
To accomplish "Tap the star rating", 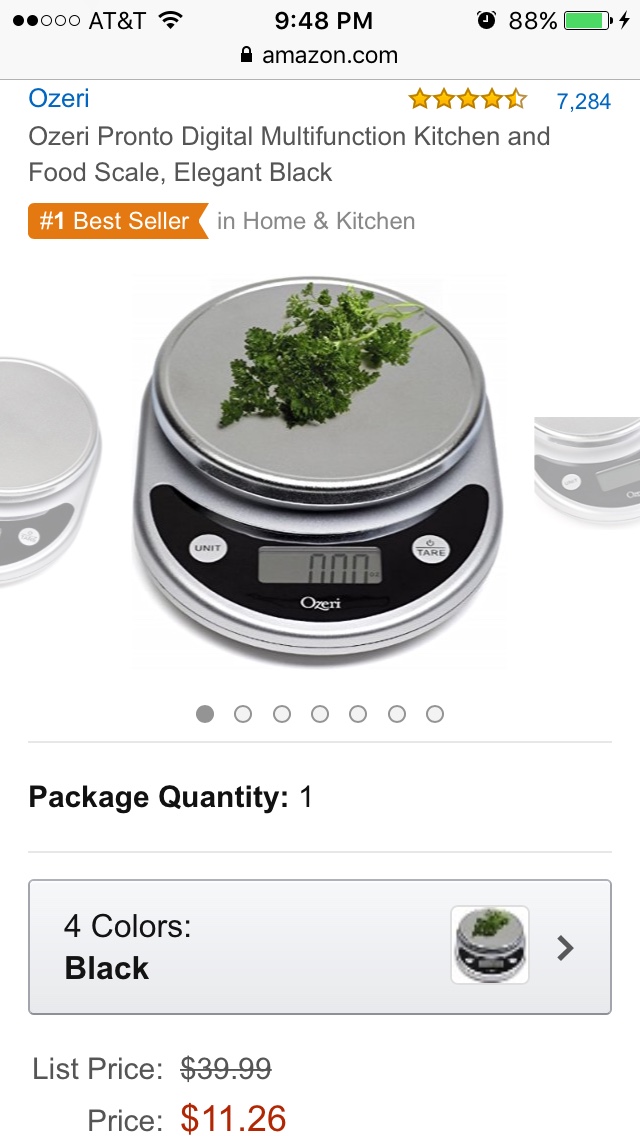I will pos(467,99).
